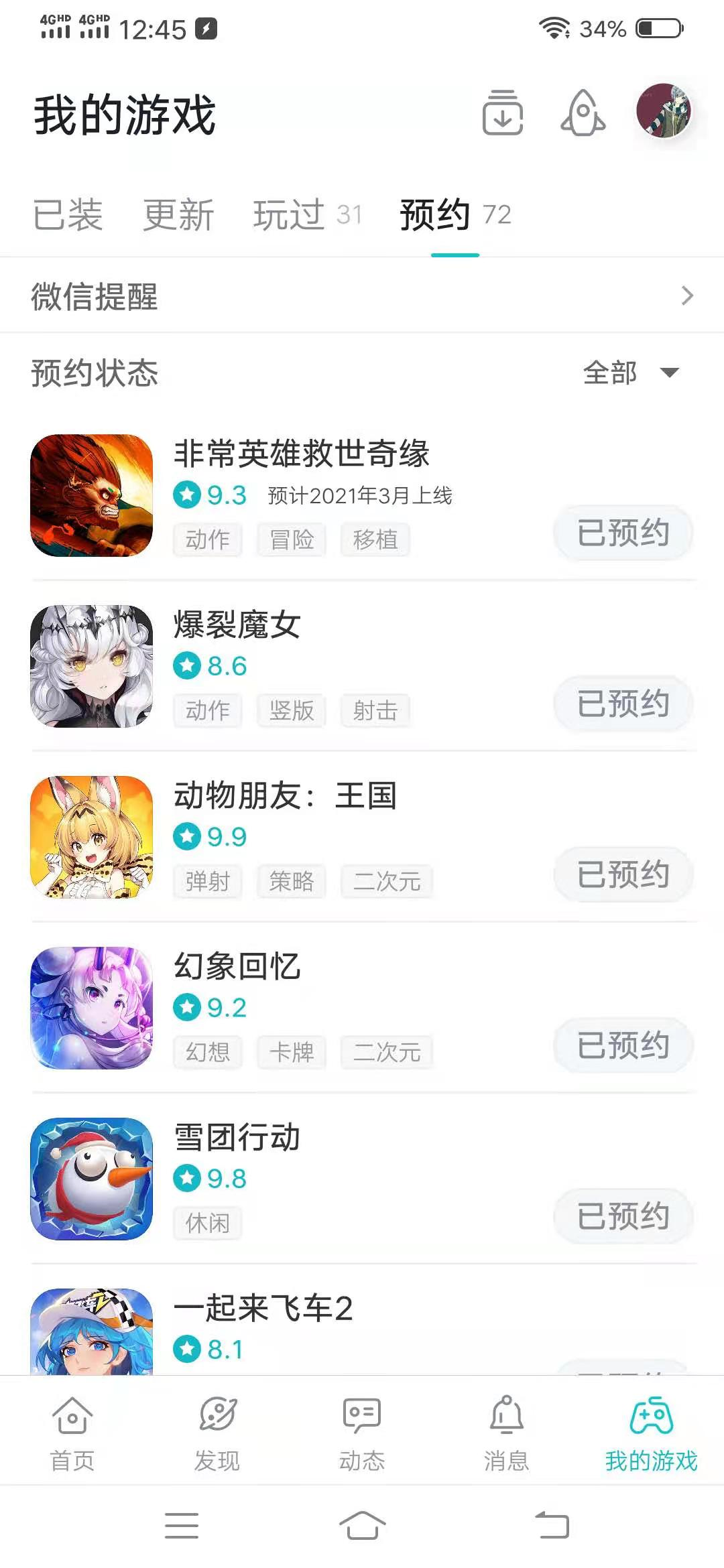Toggle reservation for 非常英雄救世奇缘

pyautogui.click(x=622, y=533)
